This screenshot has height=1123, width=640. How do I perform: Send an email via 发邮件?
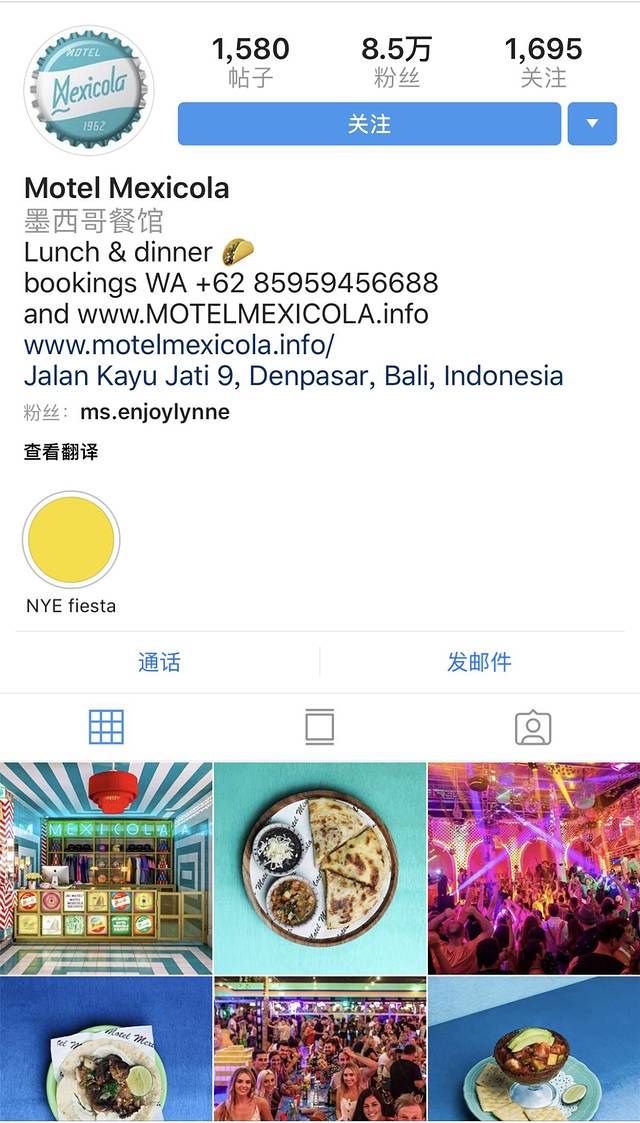pos(479,662)
